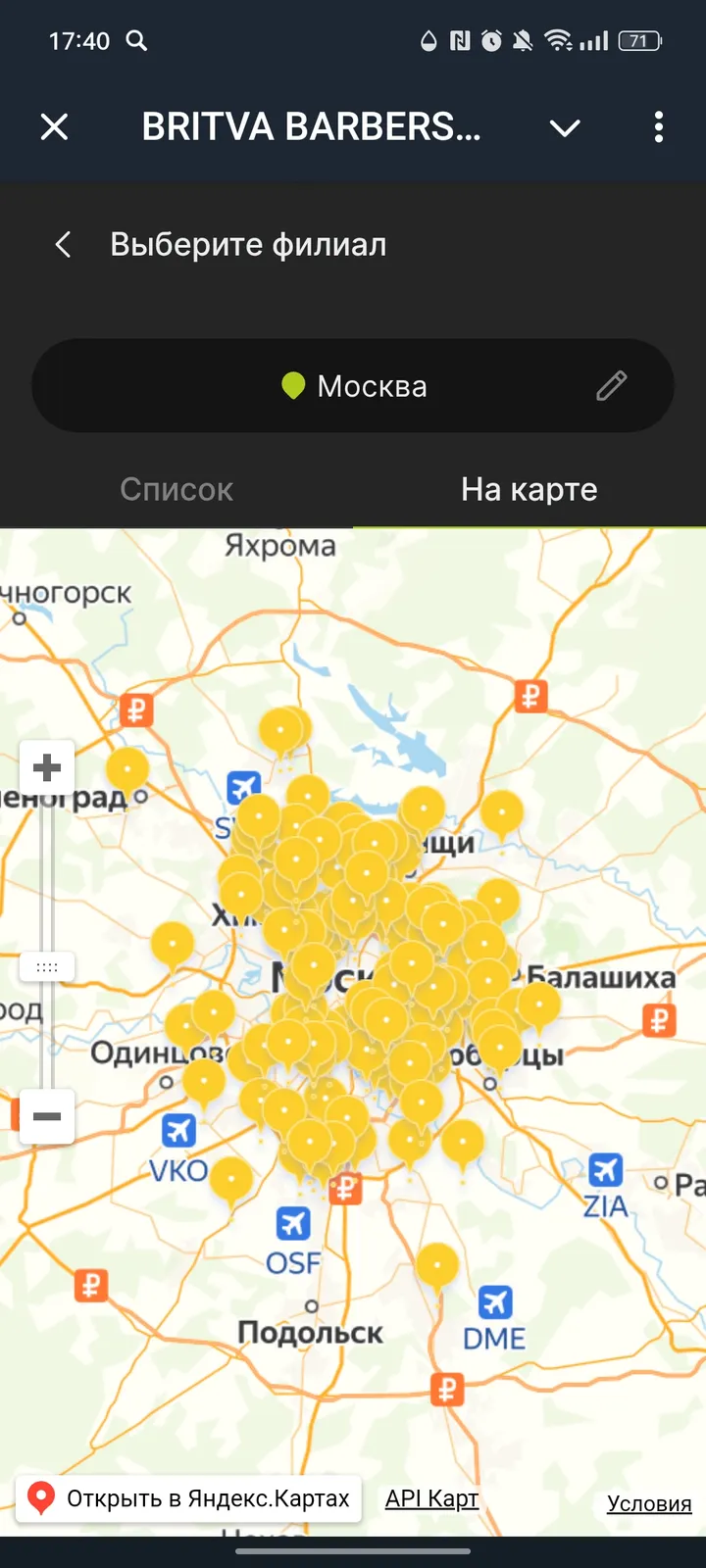Zoom in on the map with plus

(x=47, y=767)
